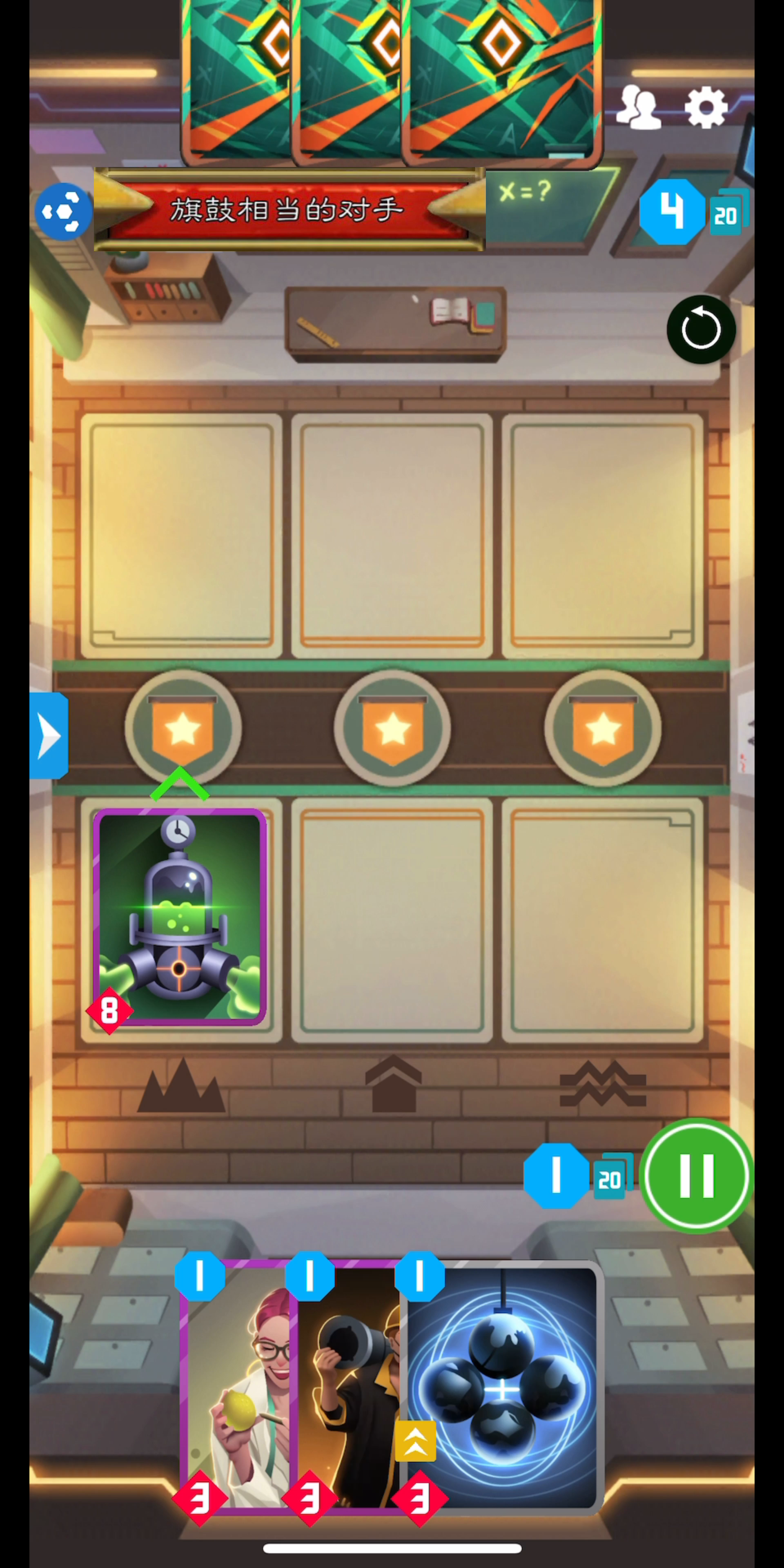The image size is (784, 1568).
Task: Open the players/friends icon
Action: click(638, 108)
